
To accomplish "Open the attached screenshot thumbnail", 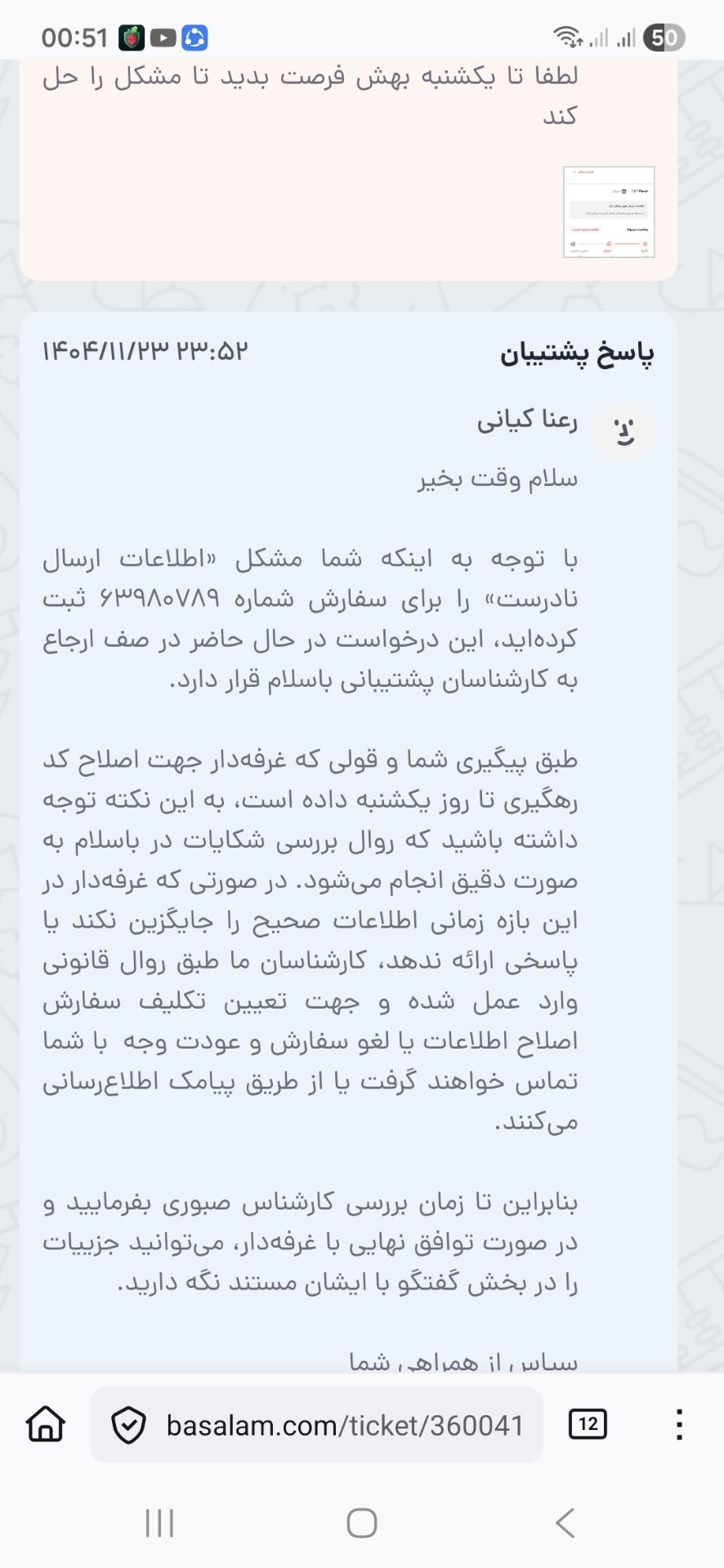I will click(609, 212).
